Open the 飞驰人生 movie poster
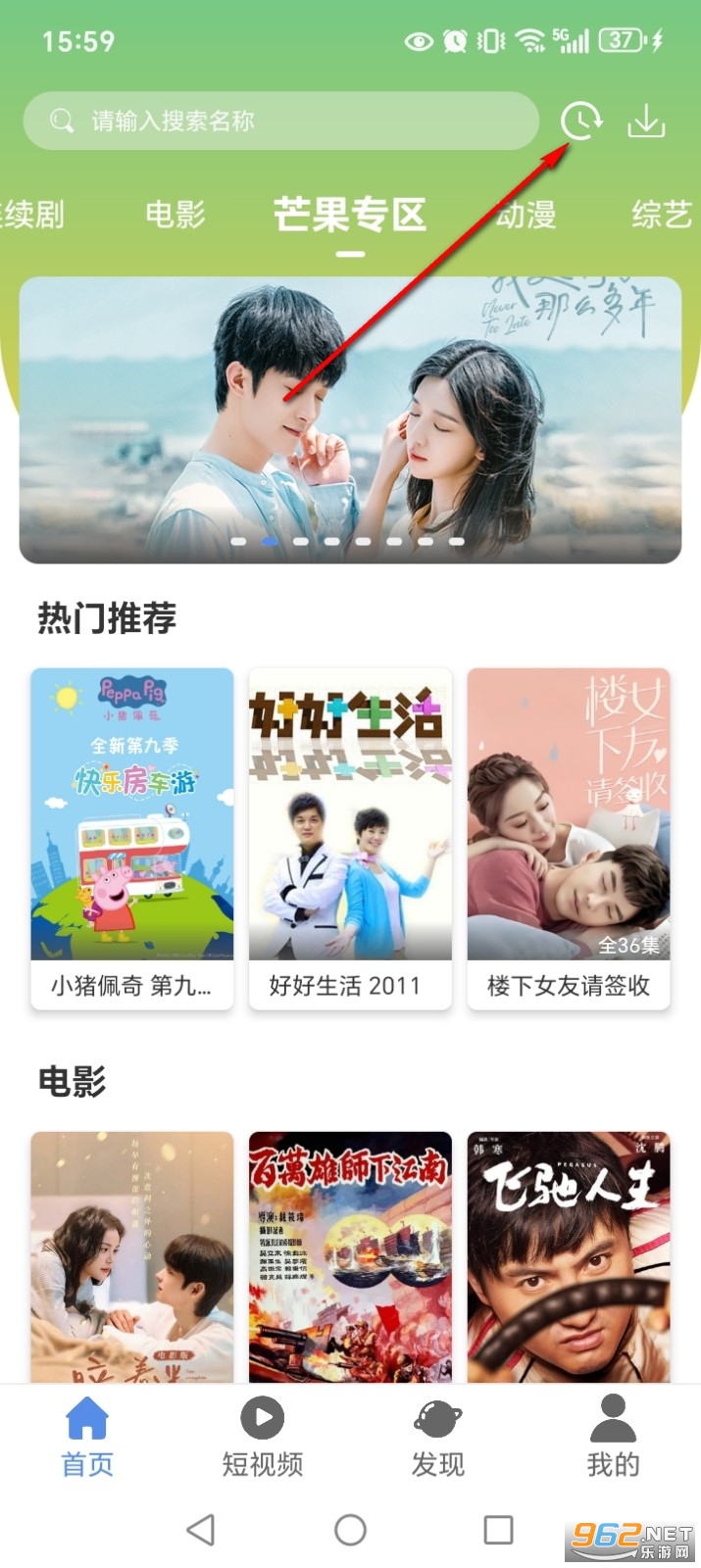This screenshot has width=701, height=1568. tap(569, 1256)
